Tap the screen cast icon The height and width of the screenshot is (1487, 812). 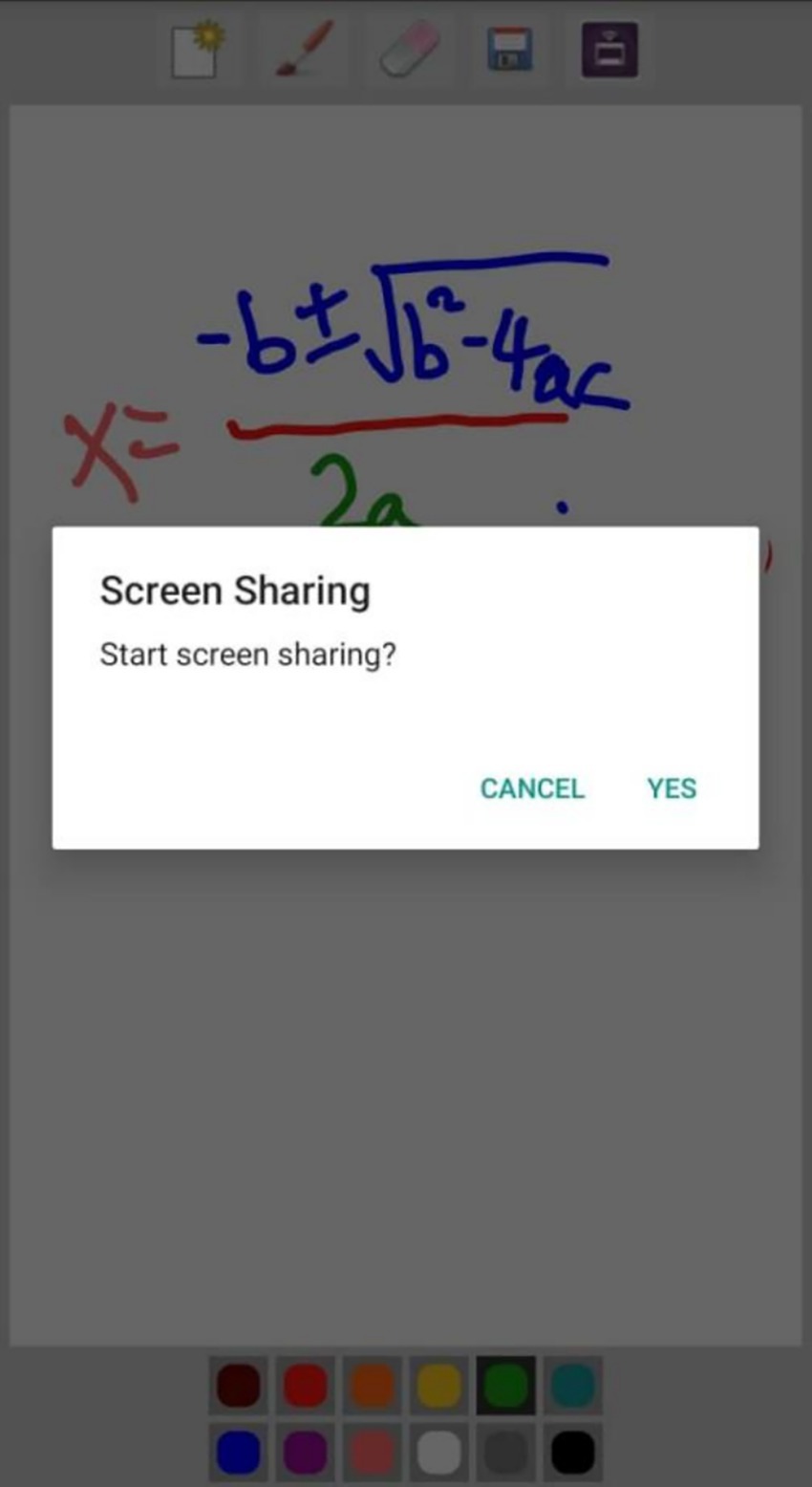tap(609, 50)
